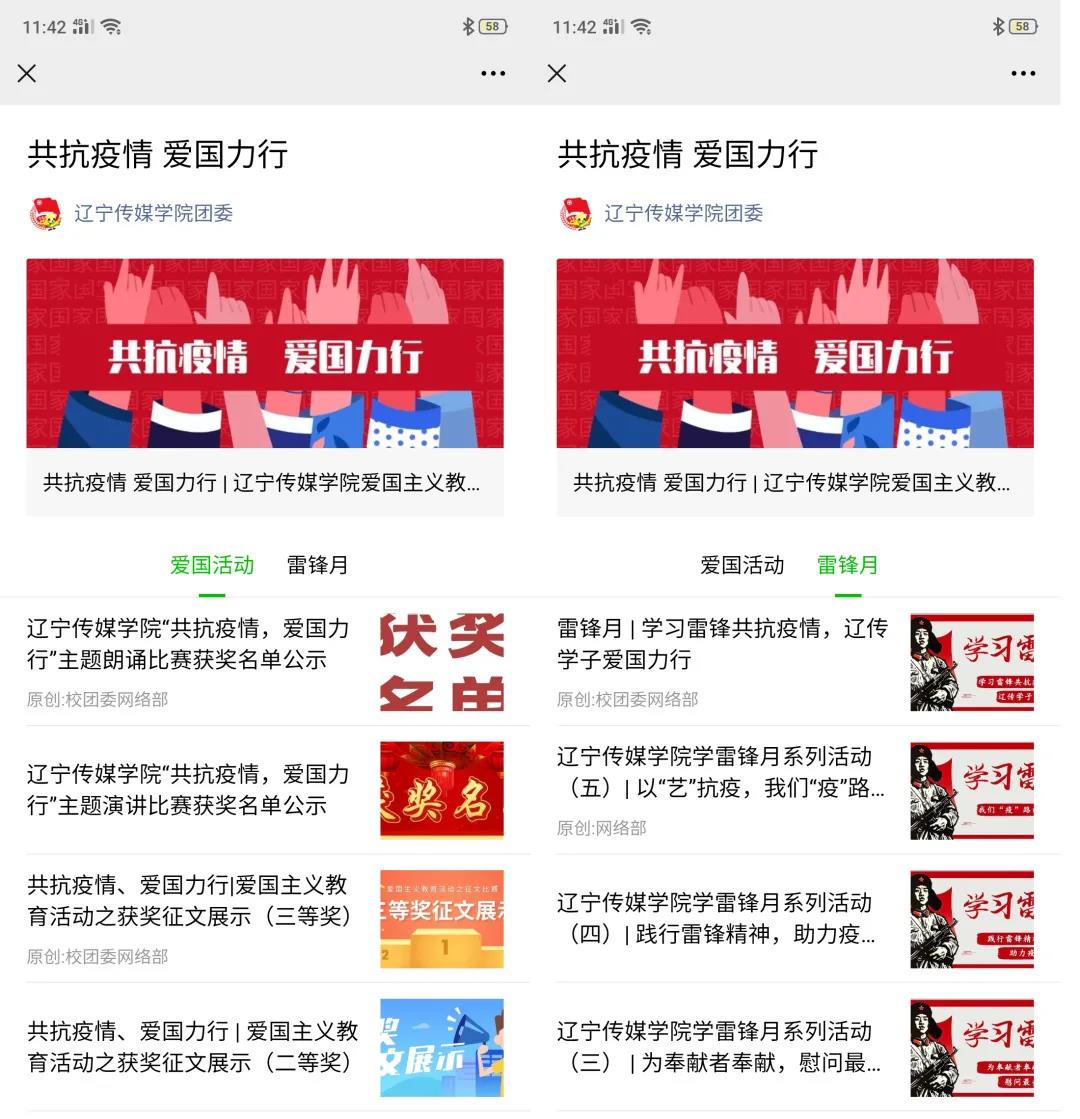Open the 主题演讲比赛获奖名单公示 article
Image resolution: width=1080 pixels, height=1119 pixels.
pos(188,789)
